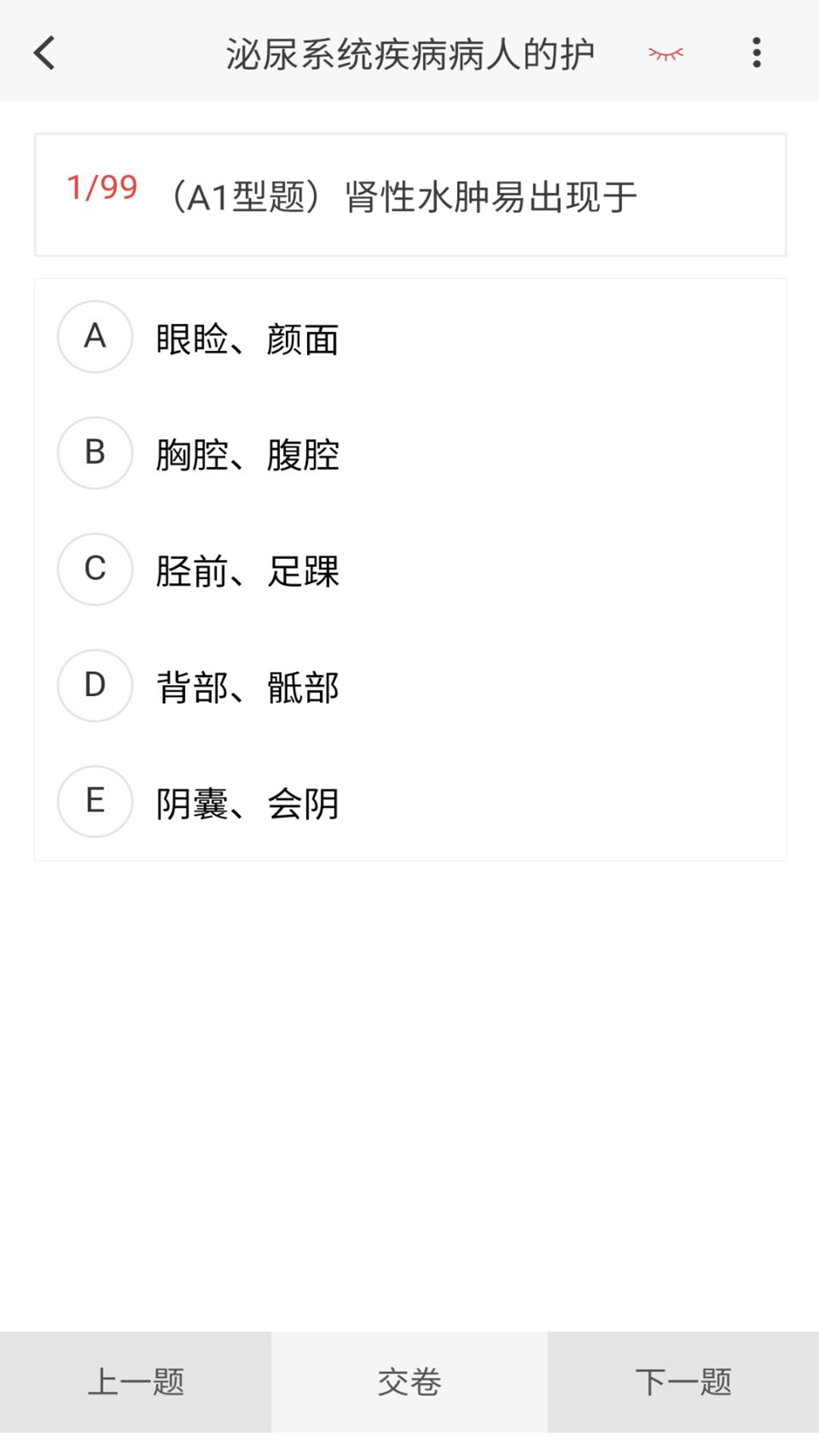Screen dimensions: 819x1456
Task: Click the circled letter A option marker
Action: click(x=95, y=337)
